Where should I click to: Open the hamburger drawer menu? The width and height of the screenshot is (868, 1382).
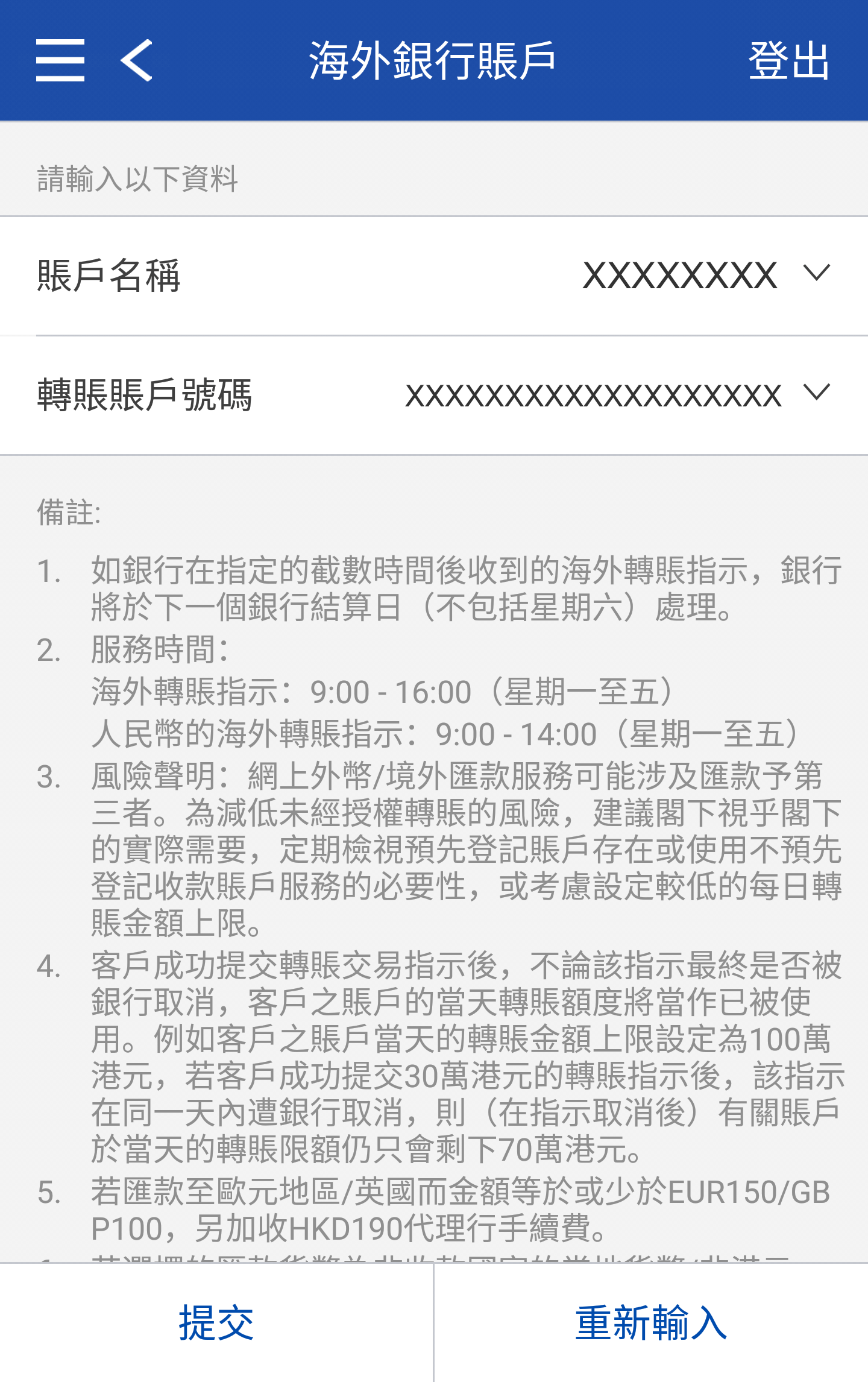(60, 60)
